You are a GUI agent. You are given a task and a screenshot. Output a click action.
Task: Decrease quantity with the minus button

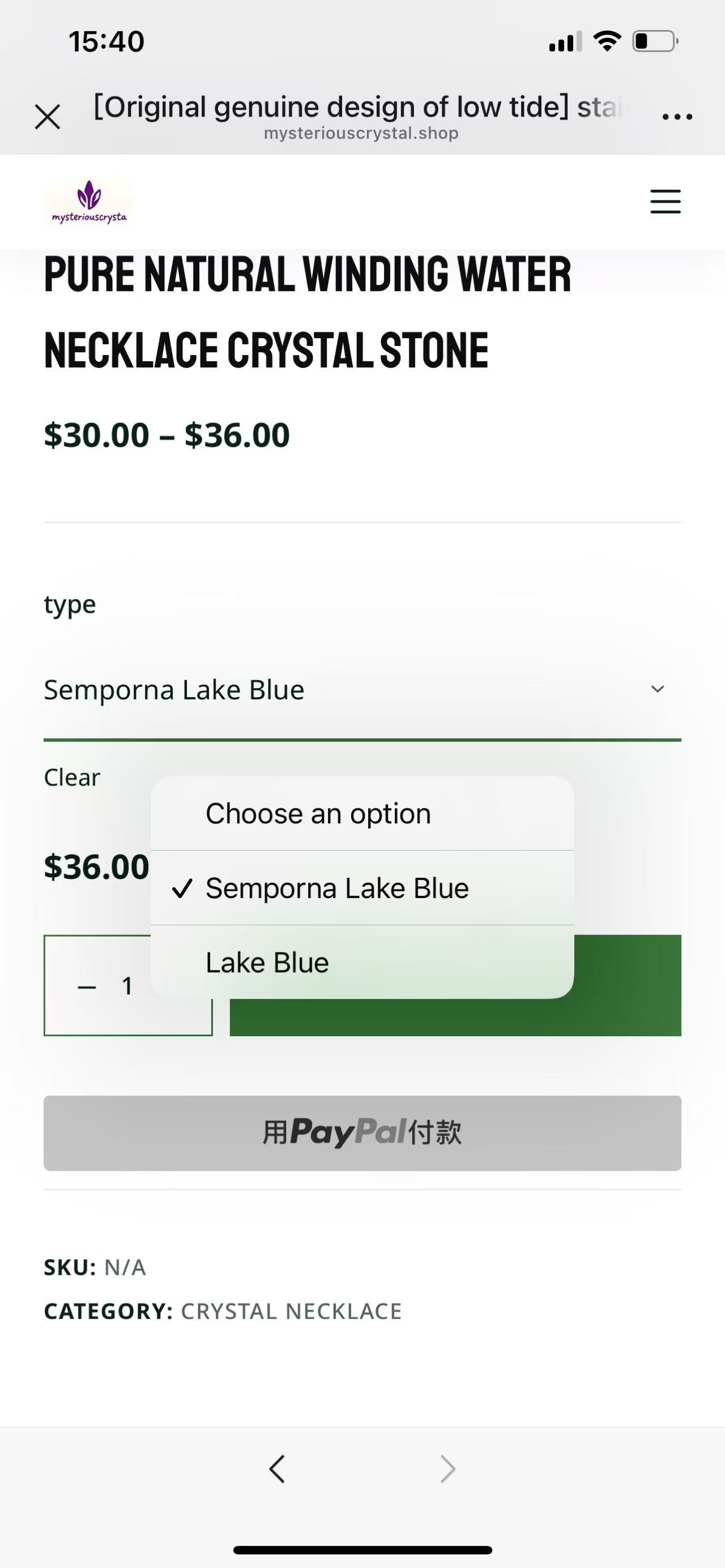click(x=87, y=986)
